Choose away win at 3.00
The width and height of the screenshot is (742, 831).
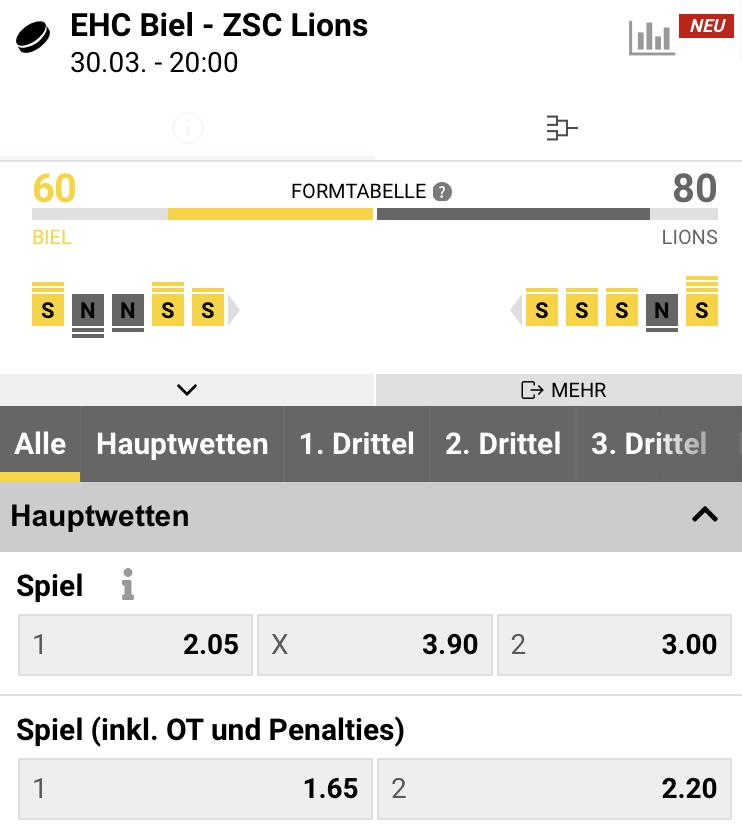[x=613, y=645]
